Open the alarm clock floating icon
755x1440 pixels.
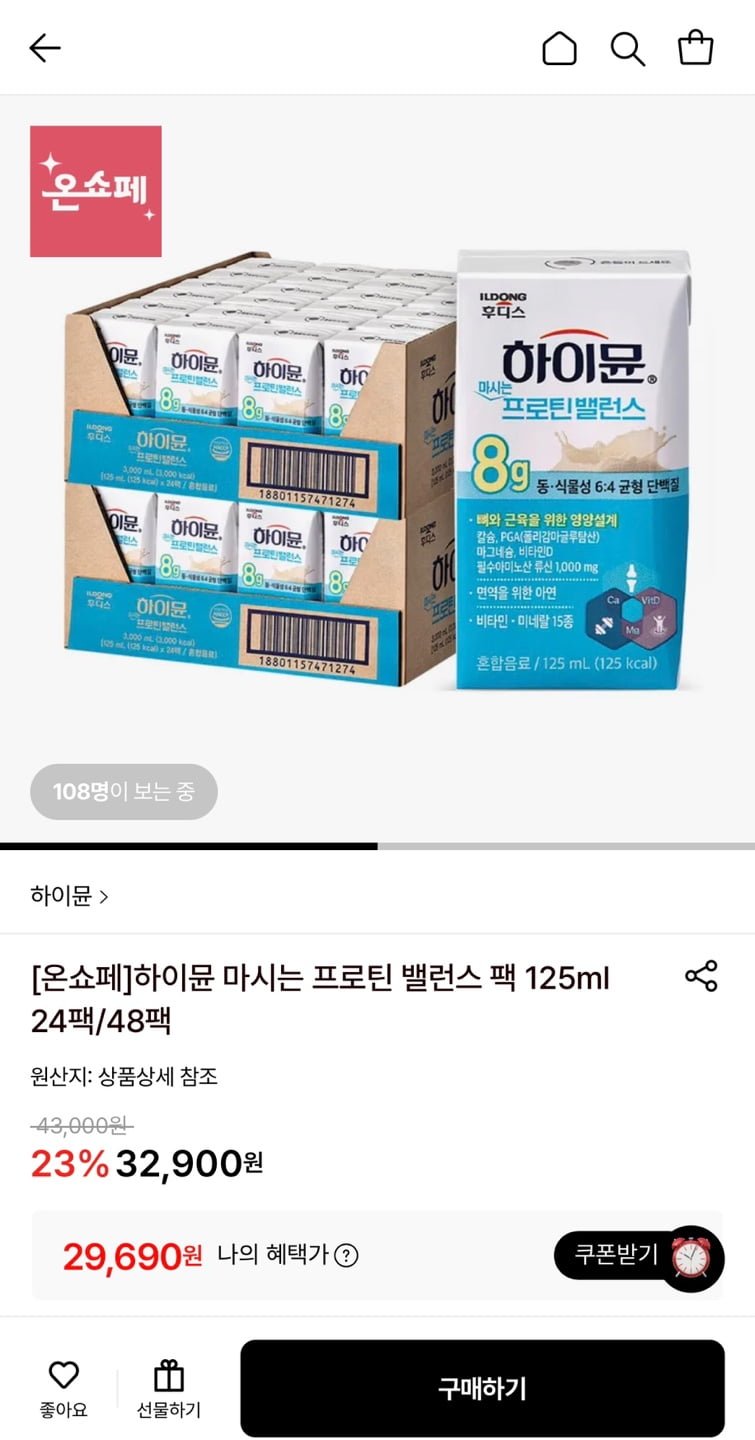coord(692,1257)
